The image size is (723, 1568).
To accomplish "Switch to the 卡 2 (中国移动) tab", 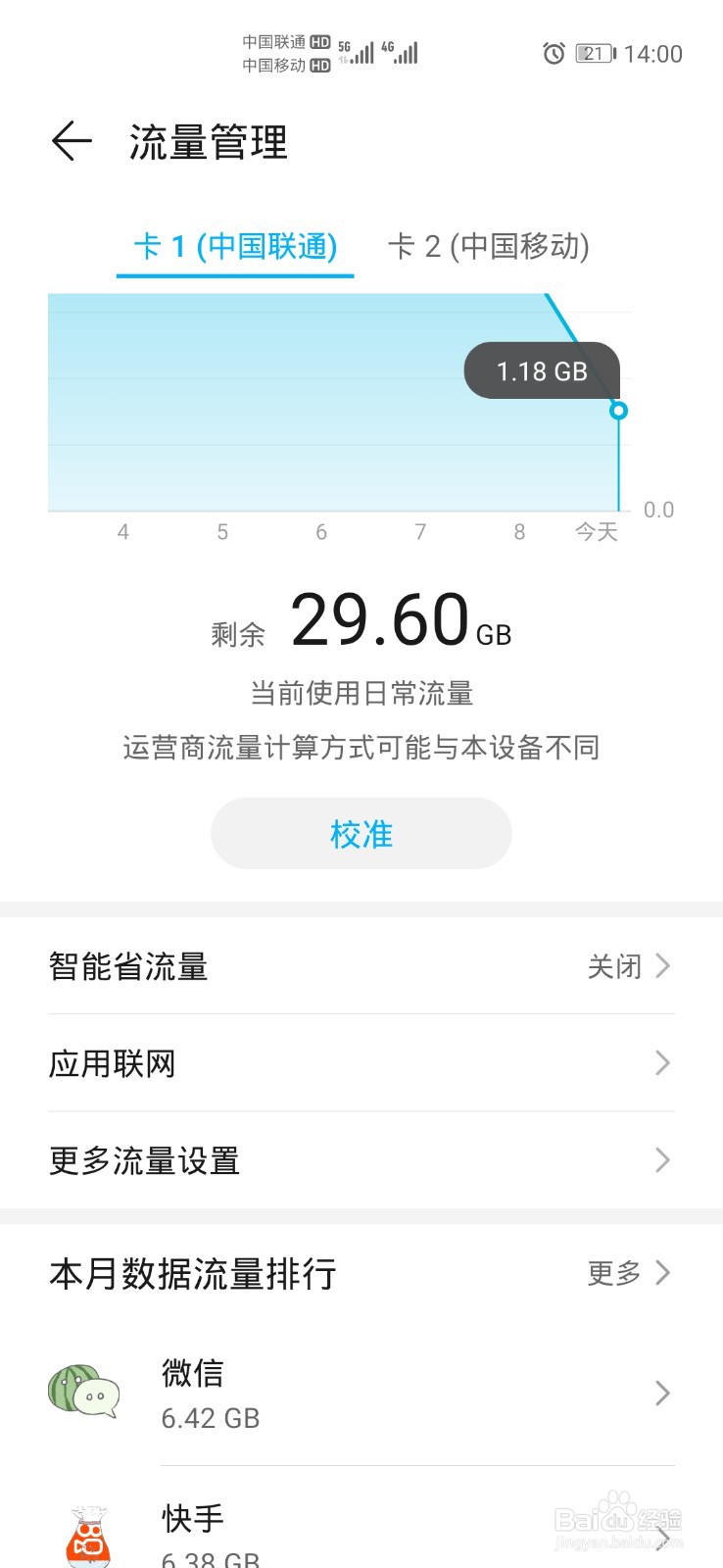I will coord(490,248).
